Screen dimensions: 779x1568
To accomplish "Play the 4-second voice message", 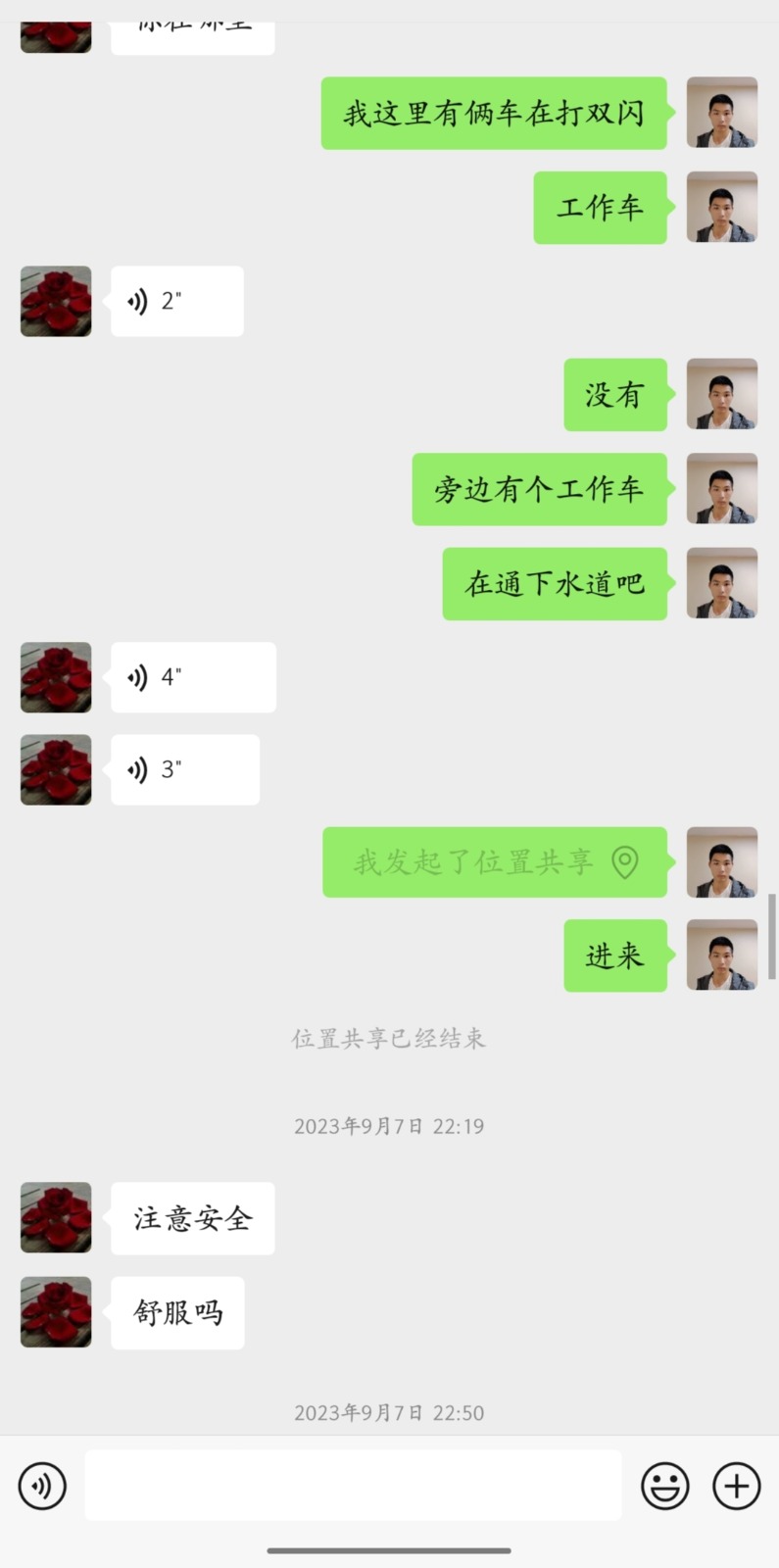I will (192, 677).
